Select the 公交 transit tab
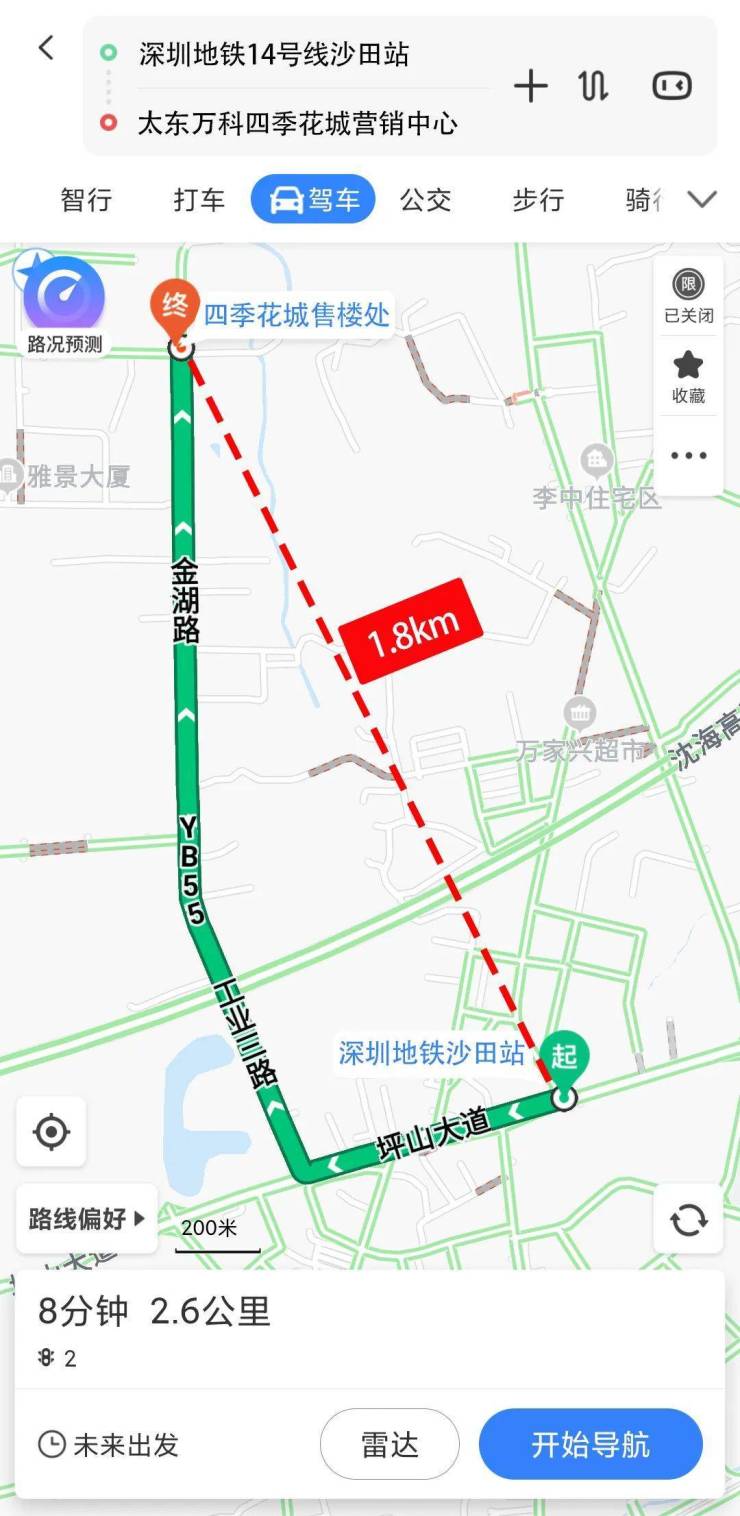Image resolution: width=740 pixels, height=1516 pixels. click(x=426, y=200)
